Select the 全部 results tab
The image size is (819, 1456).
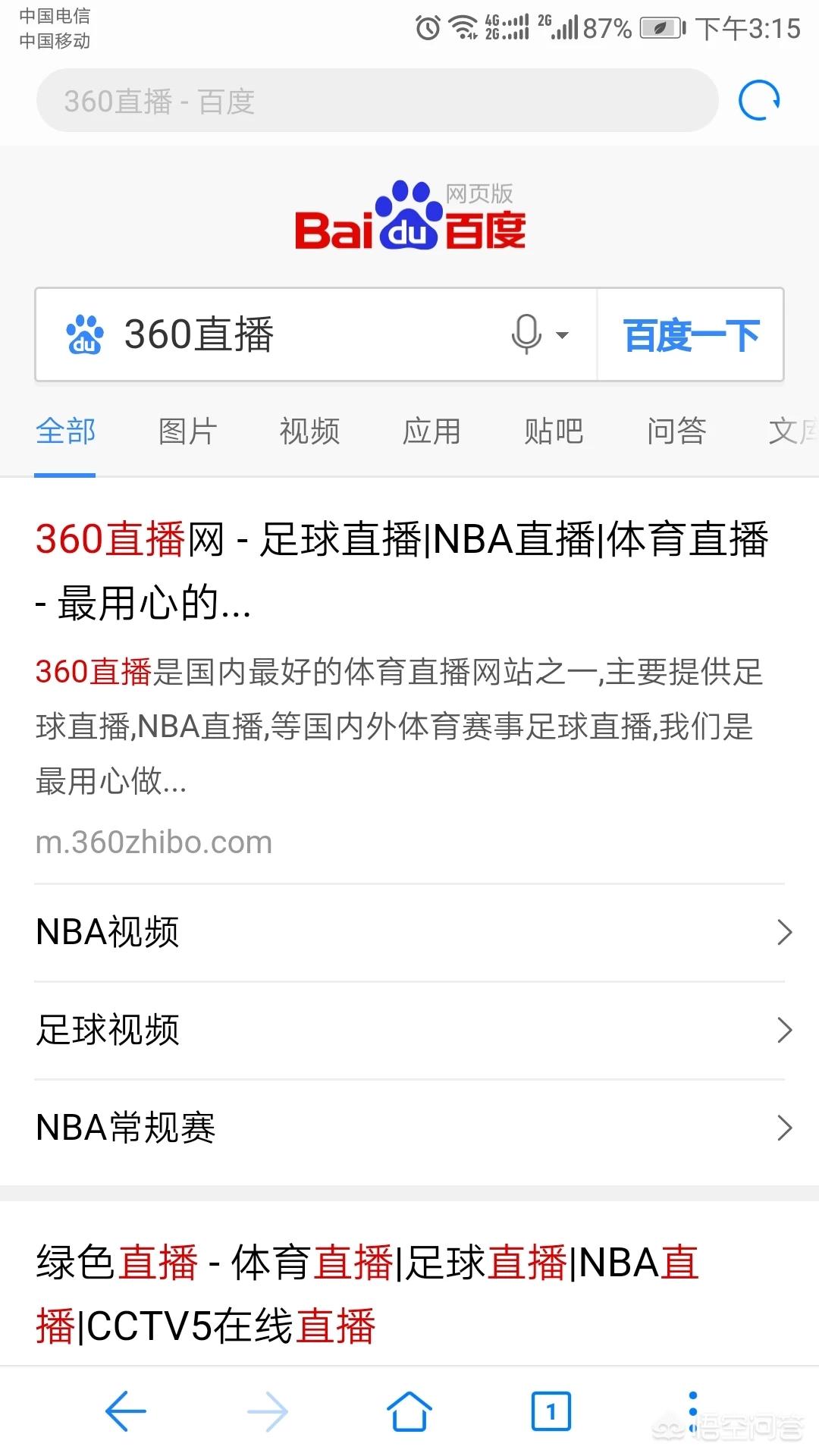coord(65,431)
